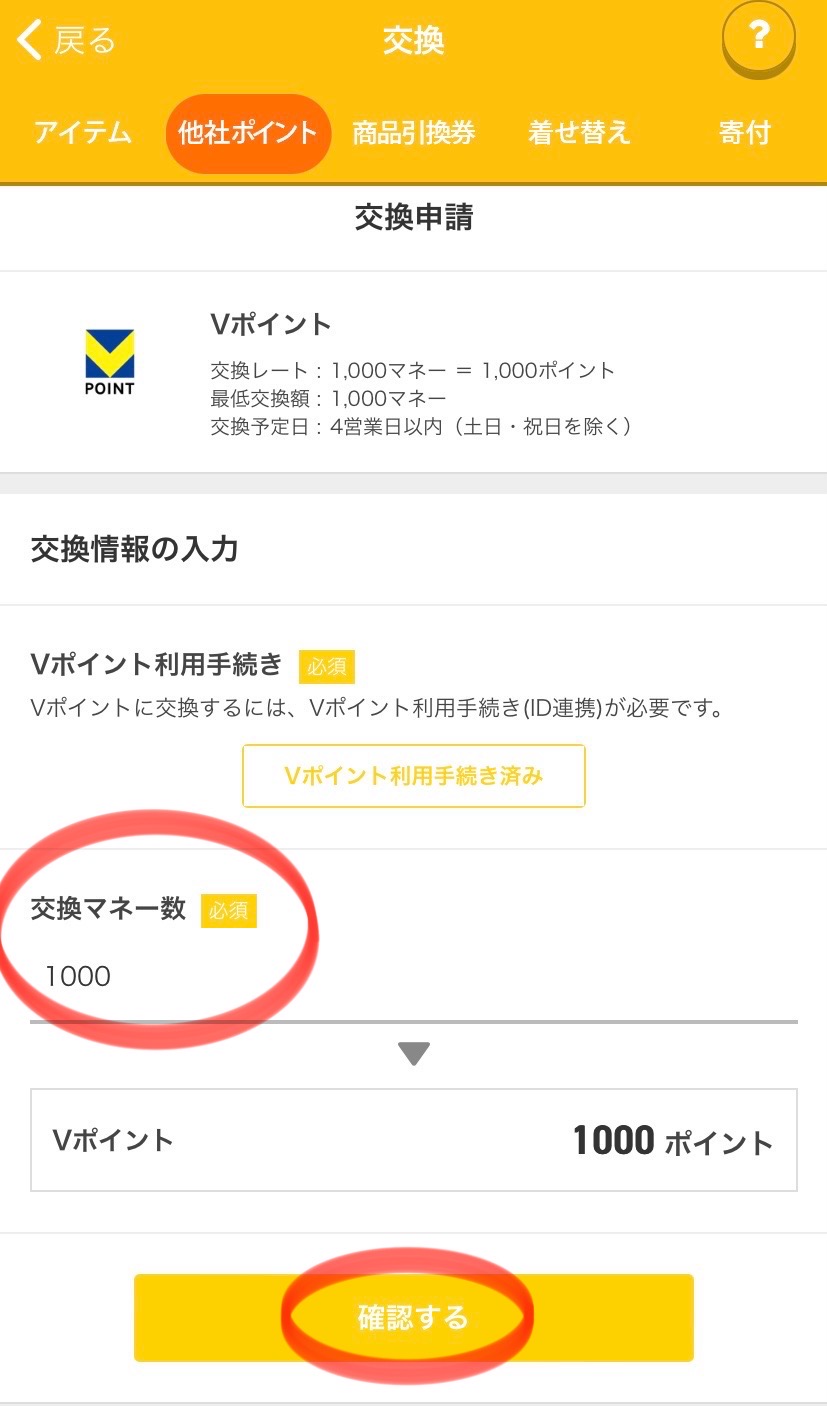Image resolution: width=827 pixels, height=1406 pixels.
Task: Tap the Vポイント利用手続き済み button
Action: (413, 776)
